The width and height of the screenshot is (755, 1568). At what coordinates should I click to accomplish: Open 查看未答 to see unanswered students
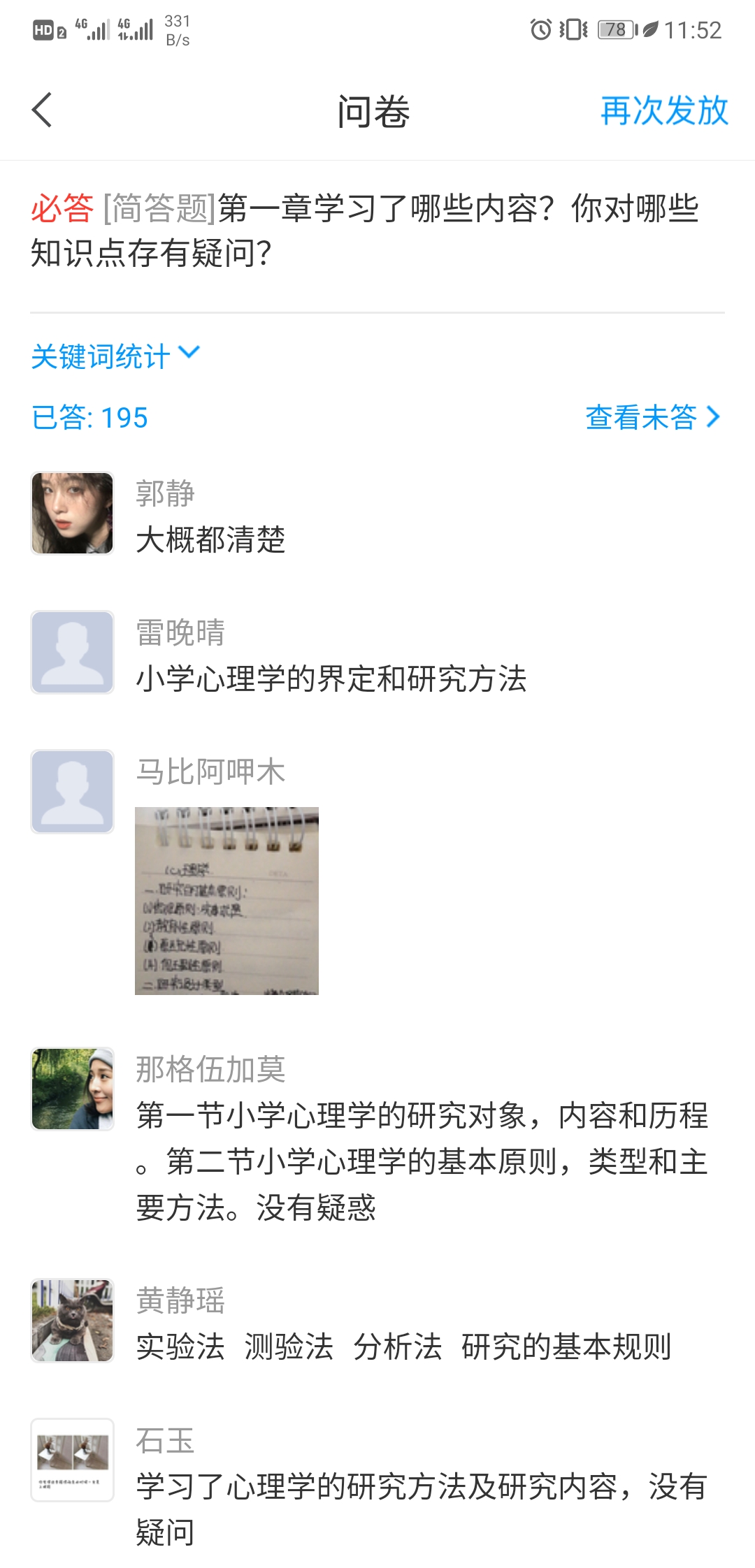pyautogui.click(x=652, y=417)
